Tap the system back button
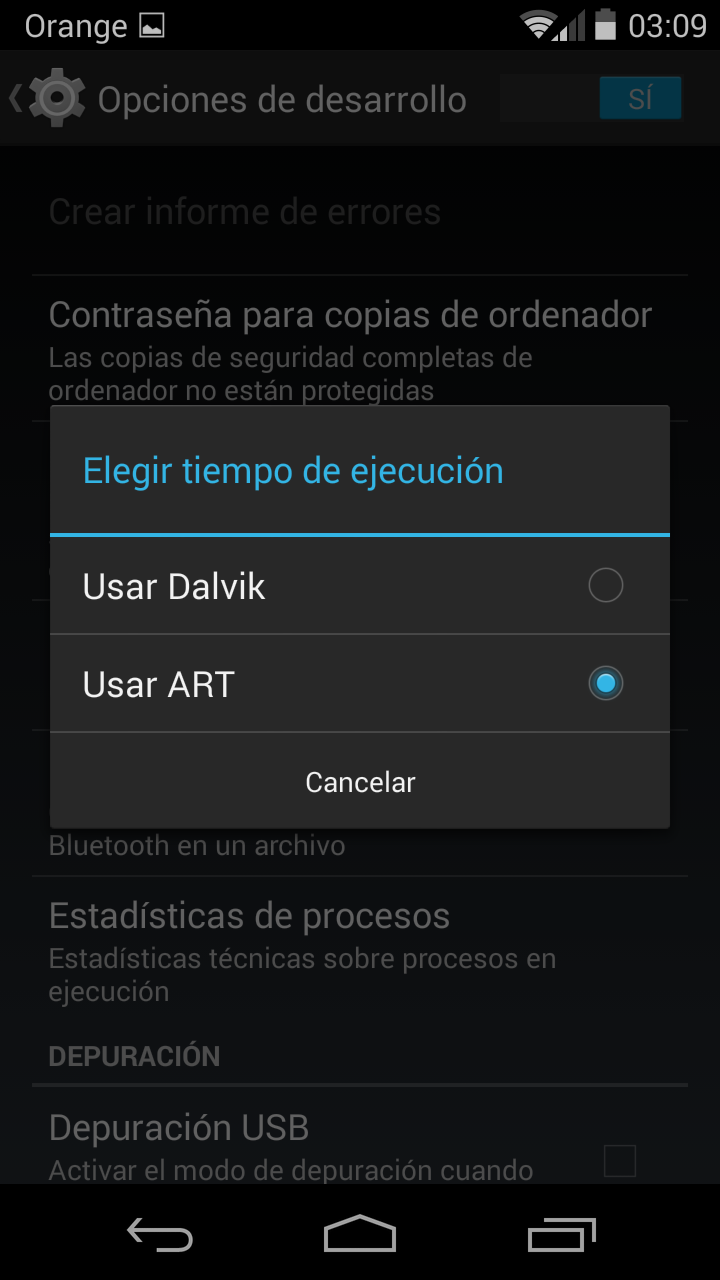Viewport: 720px width, 1280px height. click(160, 1233)
